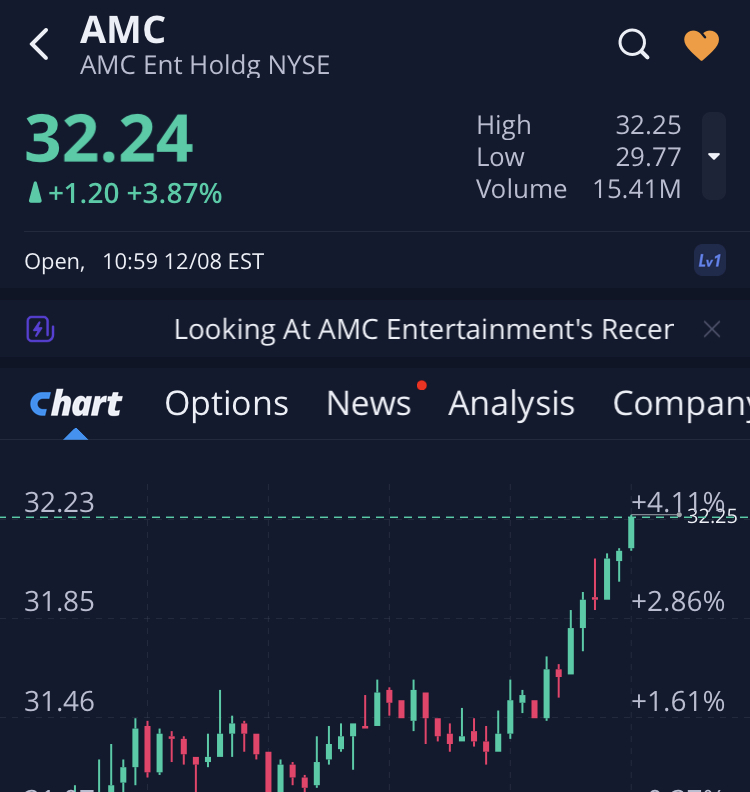Switch to the Options tab
750x792 pixels.
coord(226,403)
